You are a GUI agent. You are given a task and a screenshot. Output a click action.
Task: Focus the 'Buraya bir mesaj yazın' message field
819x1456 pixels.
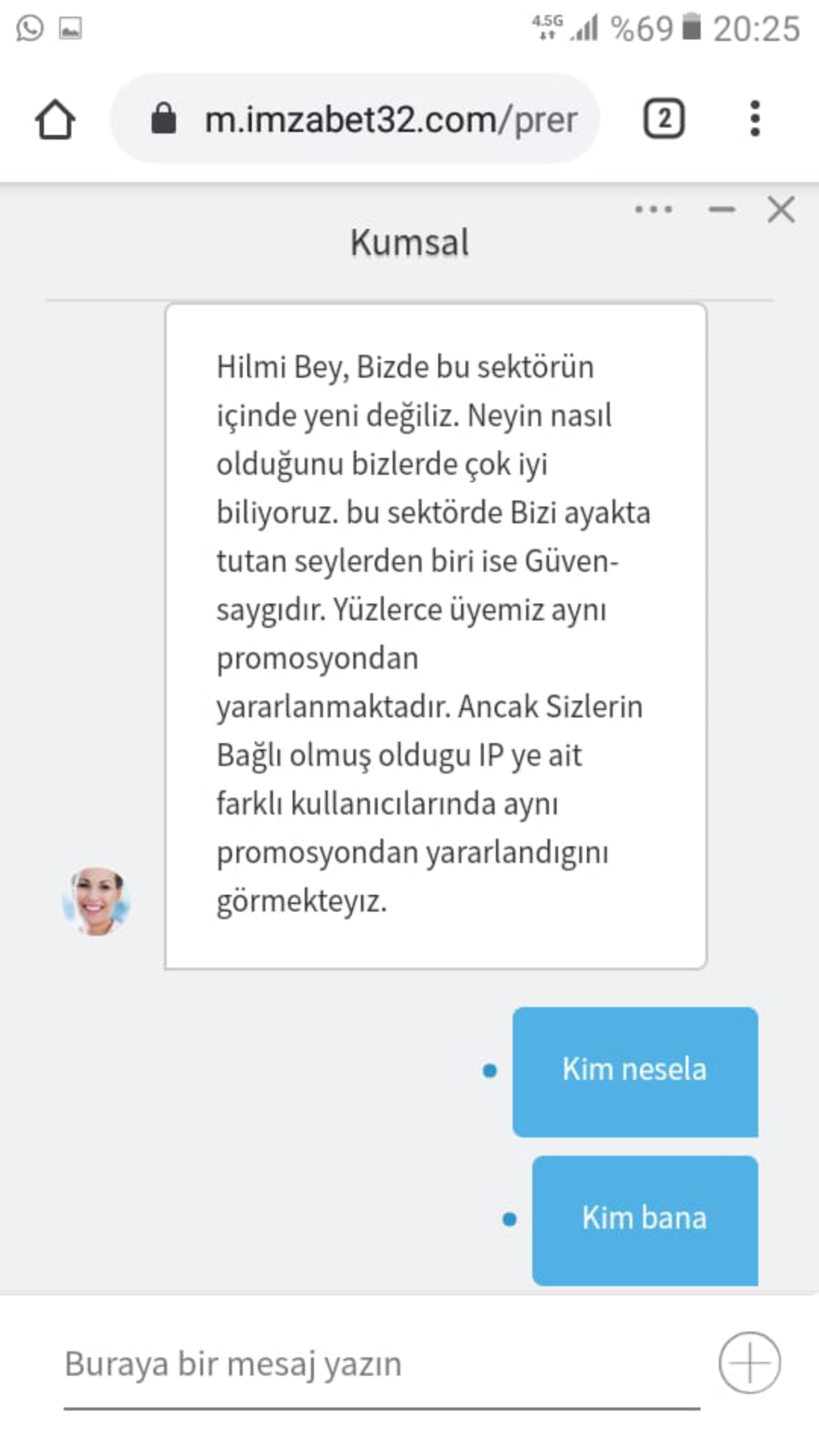pos(379,1363)
